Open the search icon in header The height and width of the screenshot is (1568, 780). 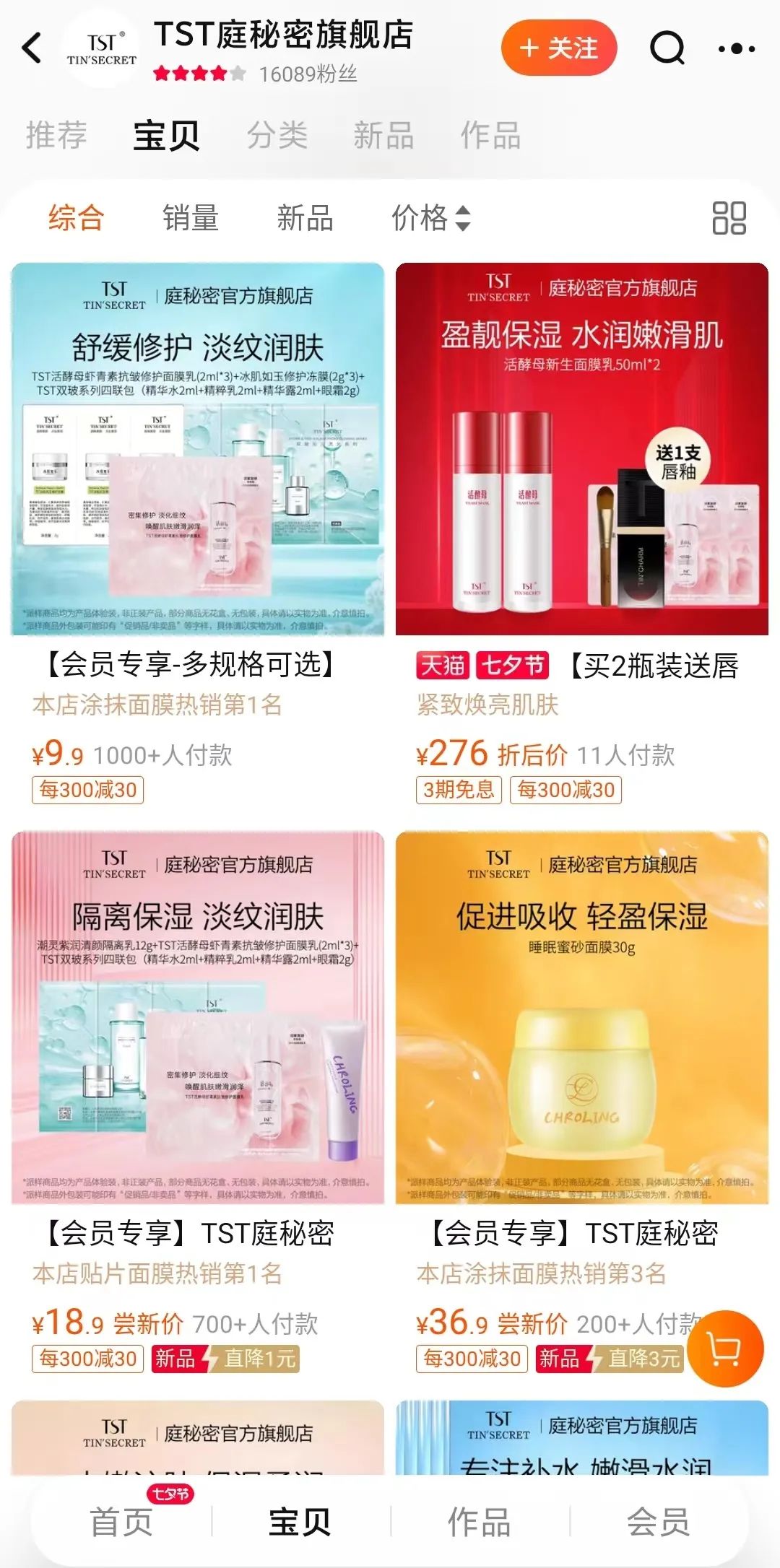click(667, 48)
